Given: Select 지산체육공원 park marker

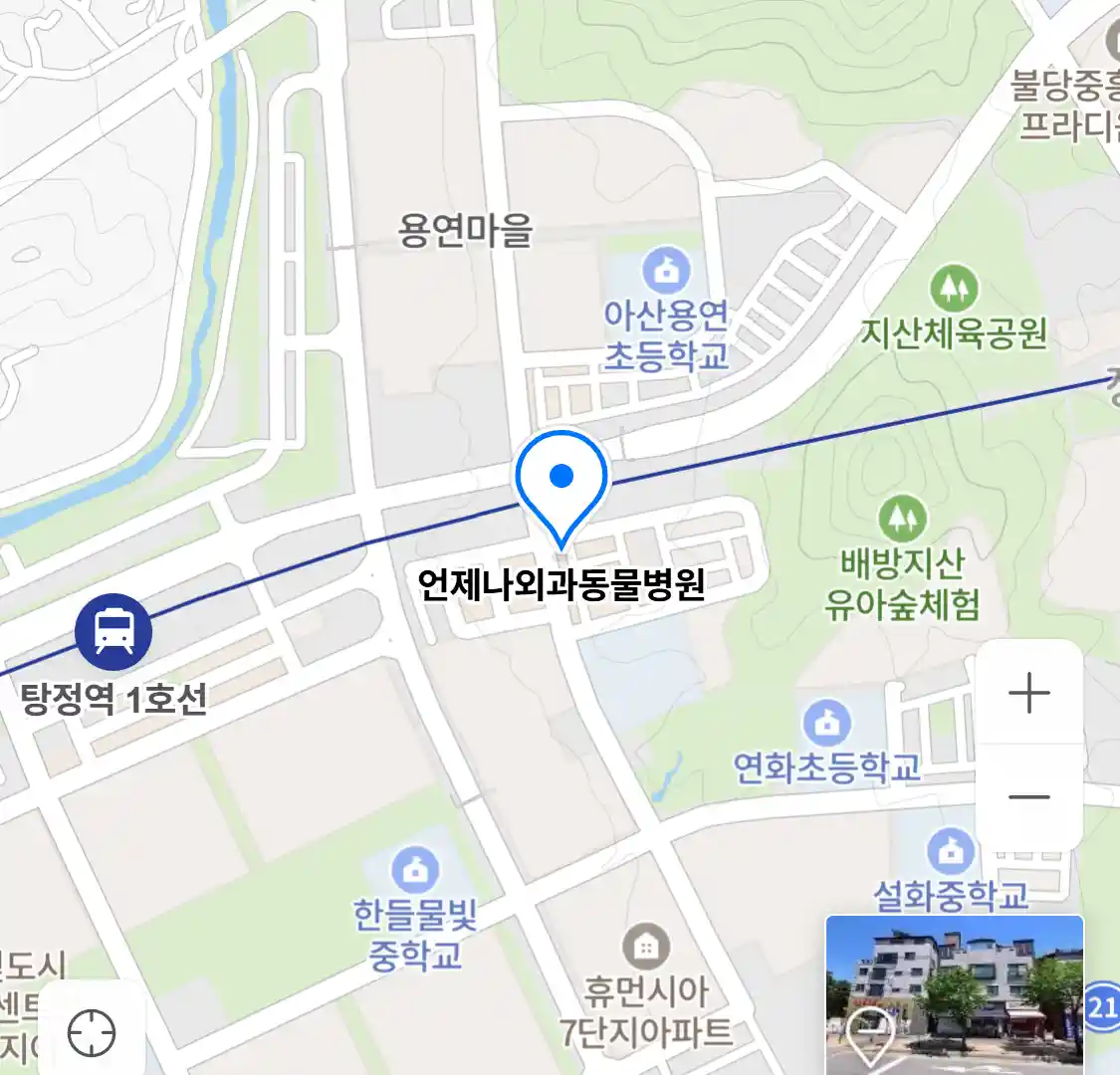Looking at the screenshot, I should (x=954, y=289).
